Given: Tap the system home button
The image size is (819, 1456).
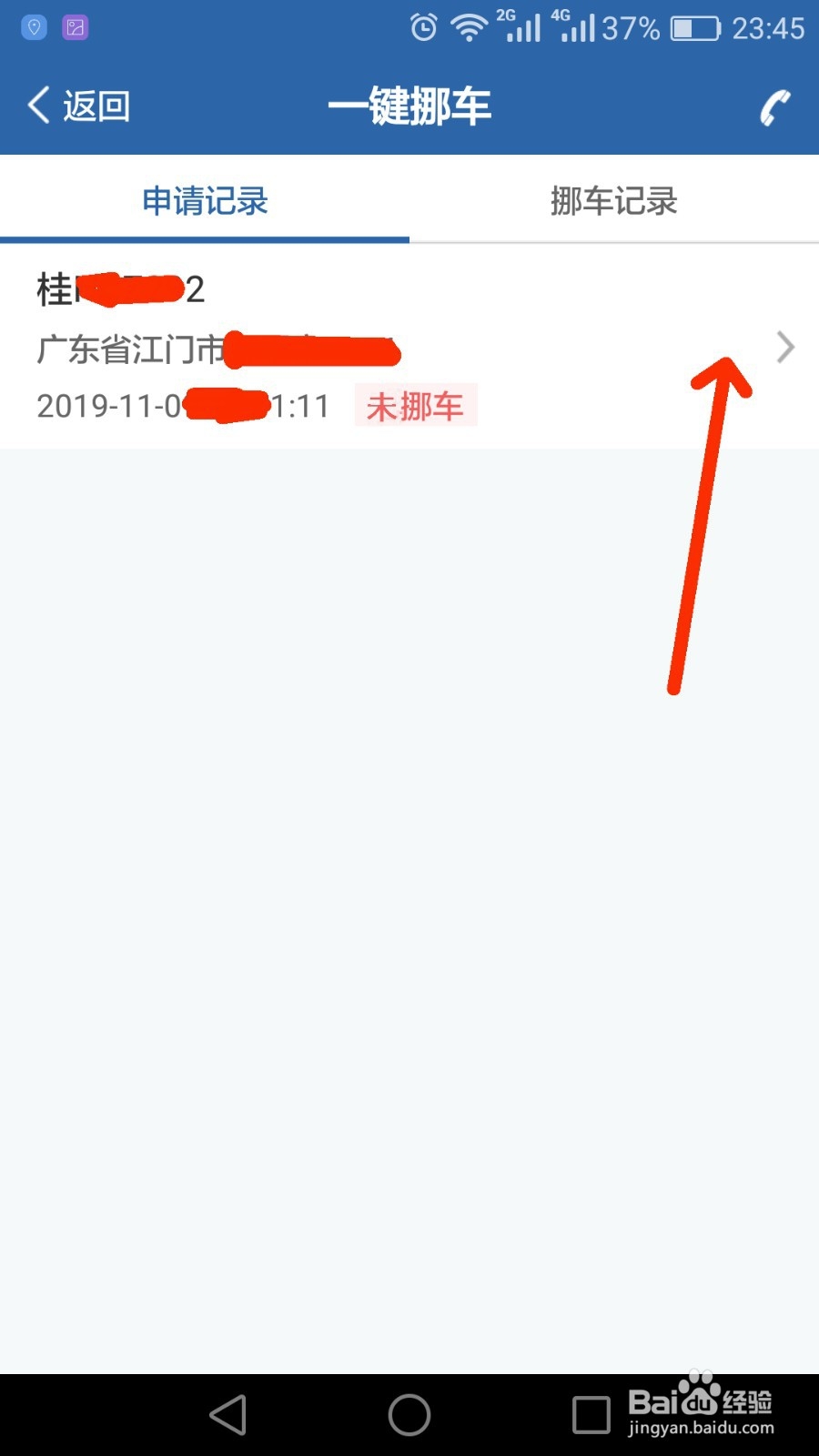Looking at the screenshot, I should (409, 1415).
